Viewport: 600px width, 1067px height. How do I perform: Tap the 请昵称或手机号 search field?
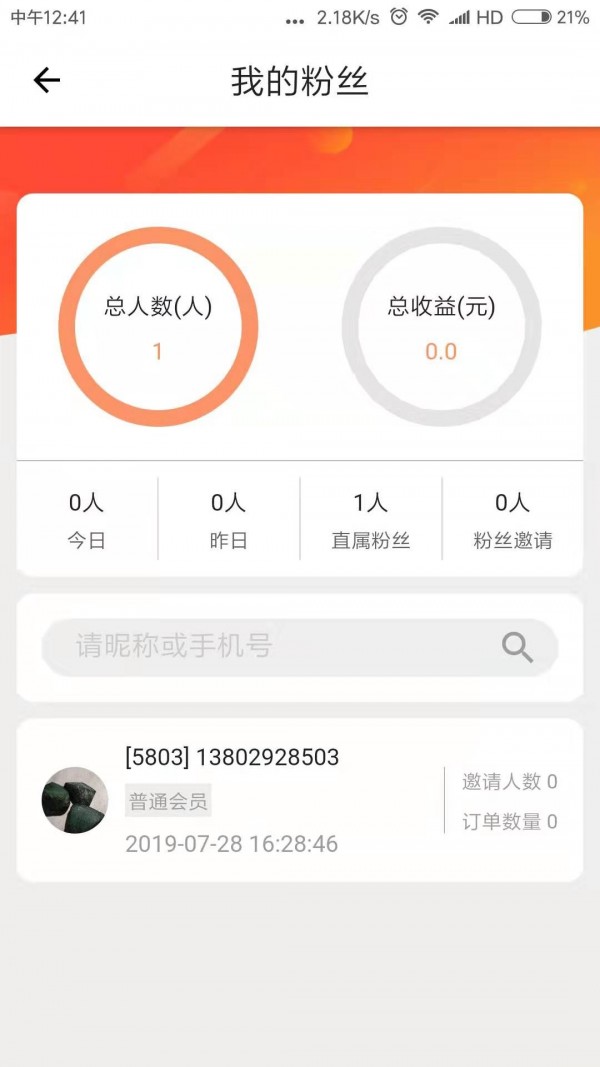coord(270,646)
